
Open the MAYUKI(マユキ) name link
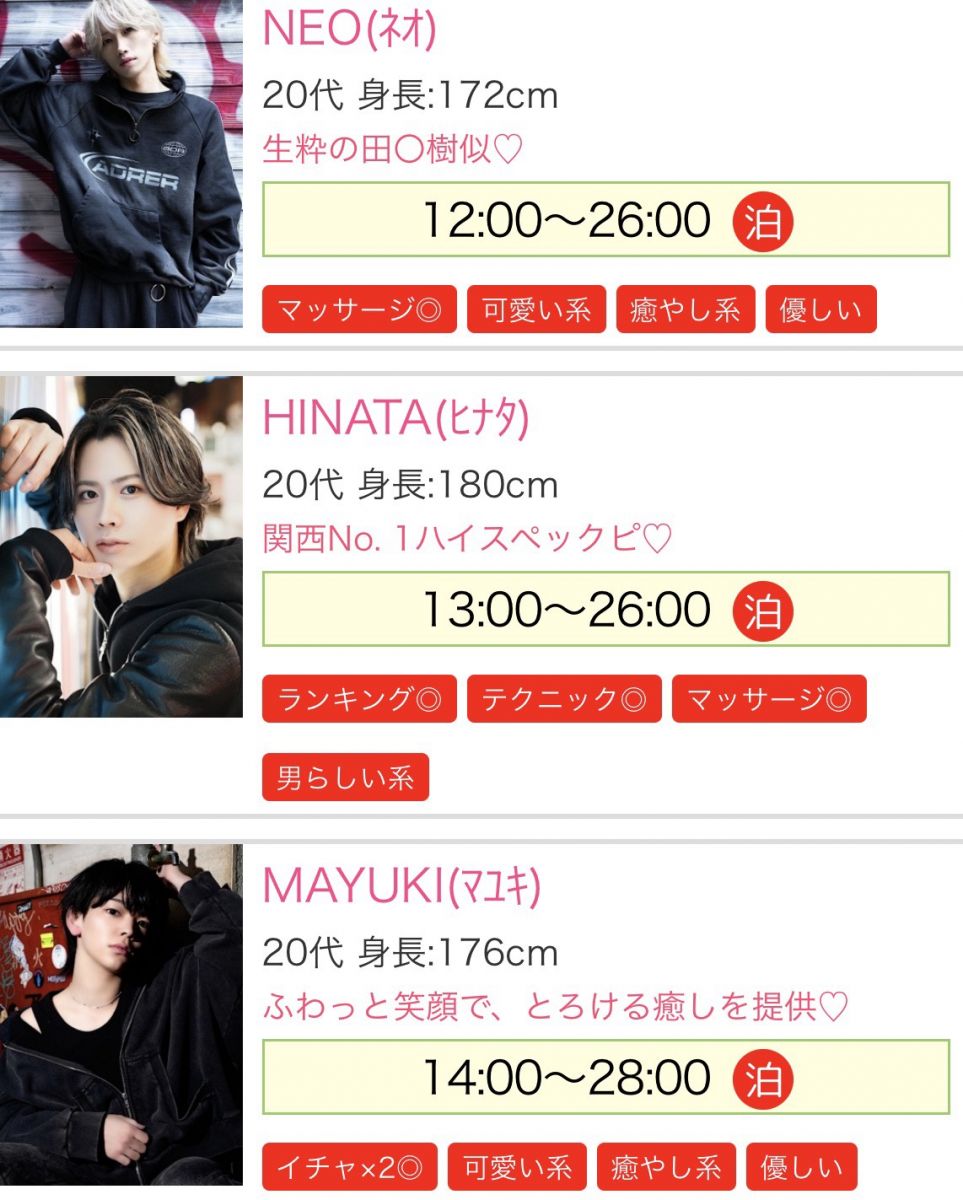[401, 886]
